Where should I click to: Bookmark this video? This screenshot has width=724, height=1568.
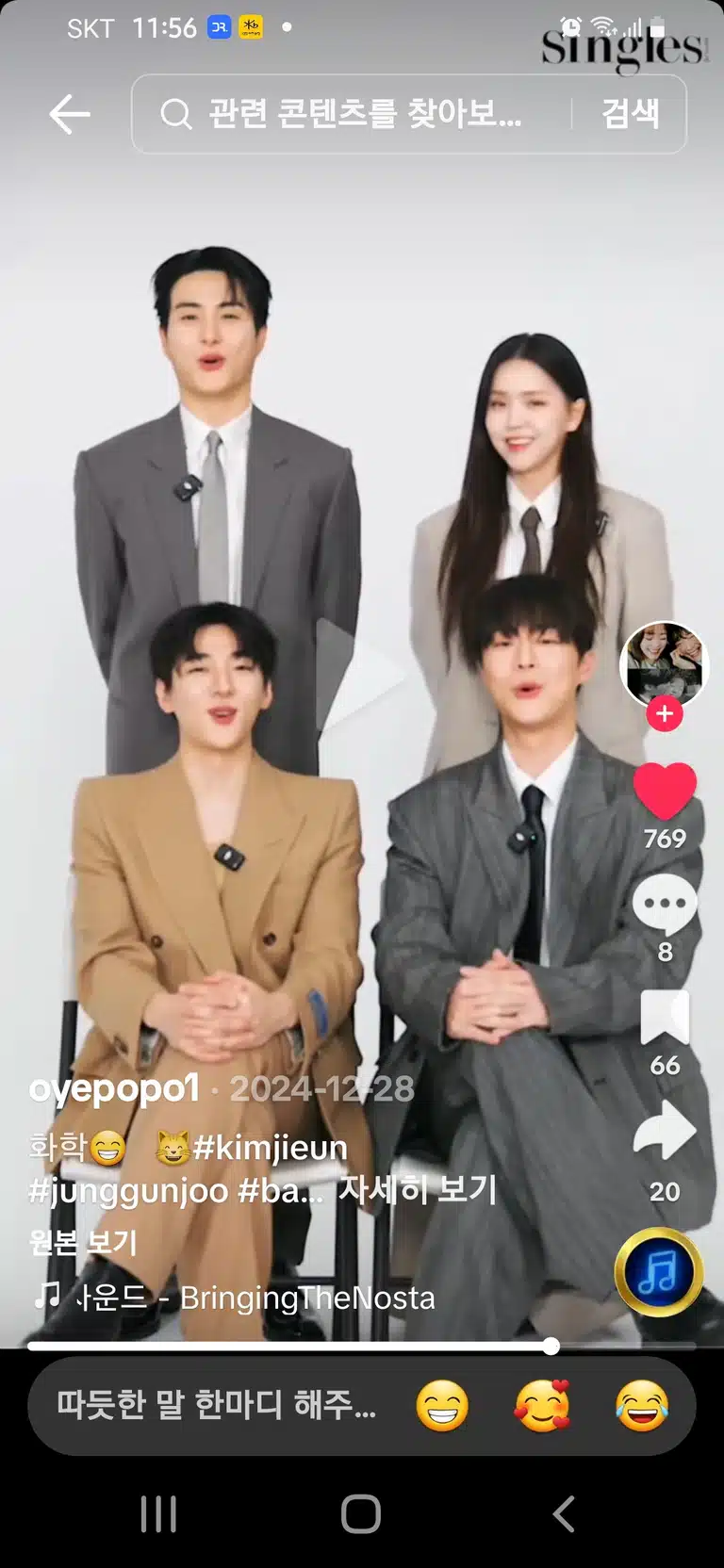click(x=665, y=1018)
